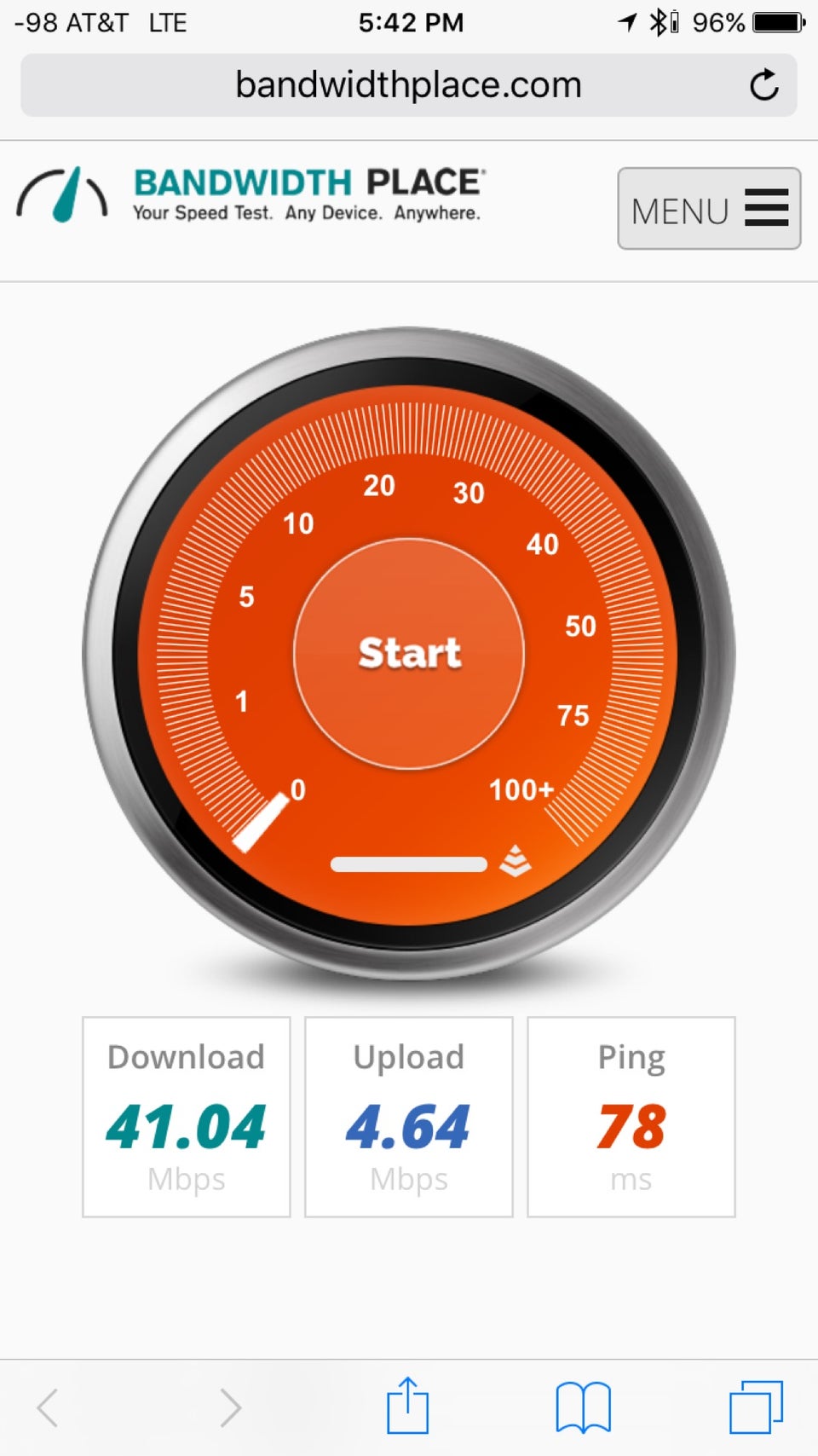818x1456 pixels.
Task: Open the Bandwidth Place logo homepage
Action: pyautogui.click(x=251, y=195)
